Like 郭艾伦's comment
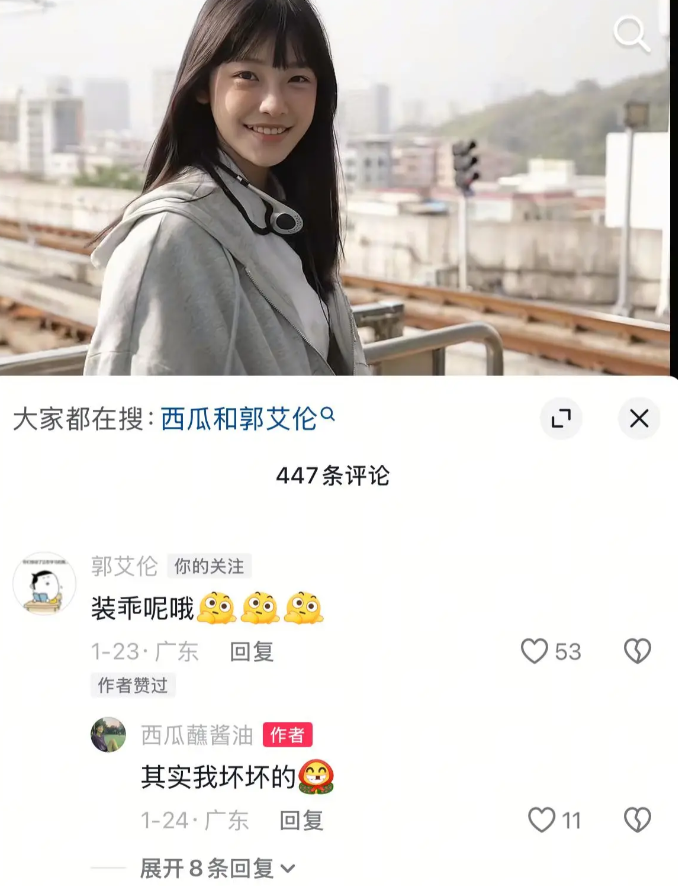Image resolution: width=678 pixels, height=886 pixels. click(x=535, y=652)
